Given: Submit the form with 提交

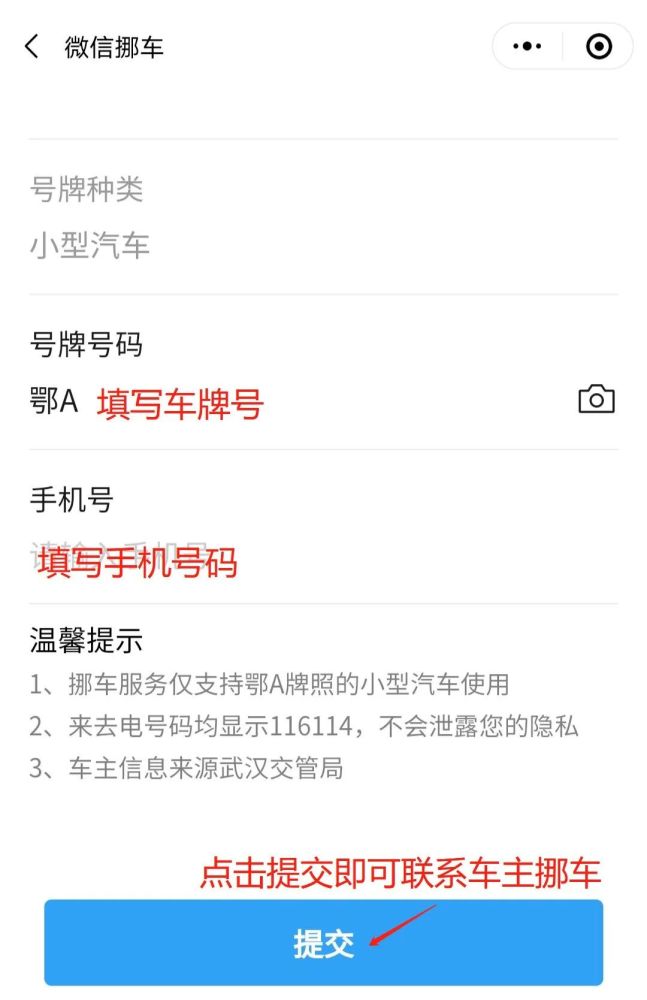Looking at the screenshot, I should coord(323,943).
